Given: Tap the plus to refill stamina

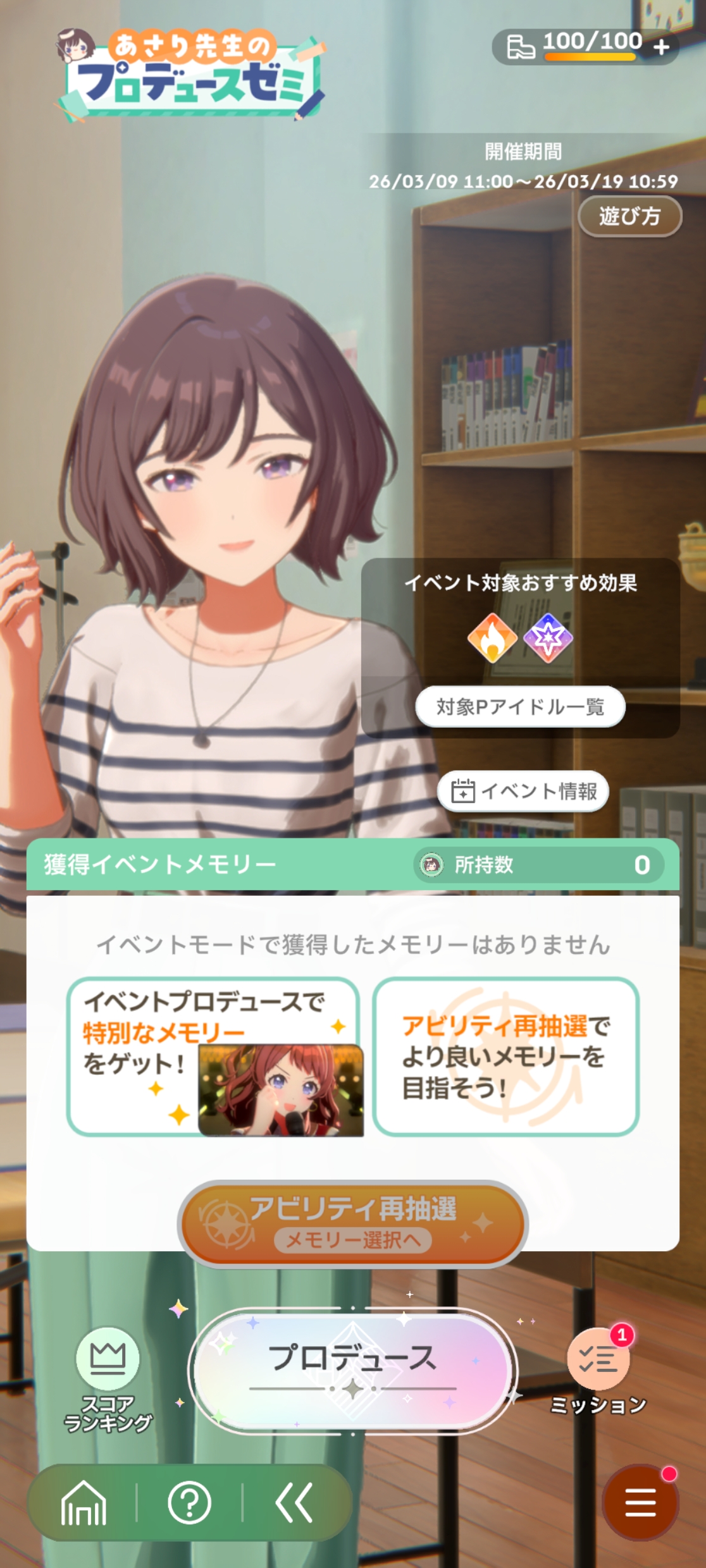Looking at the screenshot, I should click(661, 47).
